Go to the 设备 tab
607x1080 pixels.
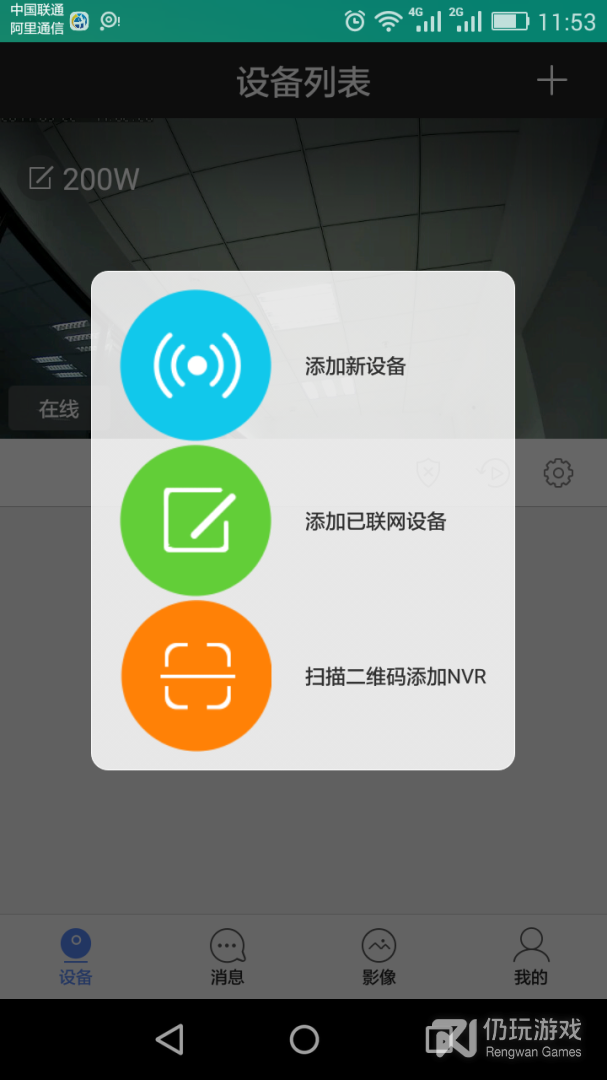76,957
